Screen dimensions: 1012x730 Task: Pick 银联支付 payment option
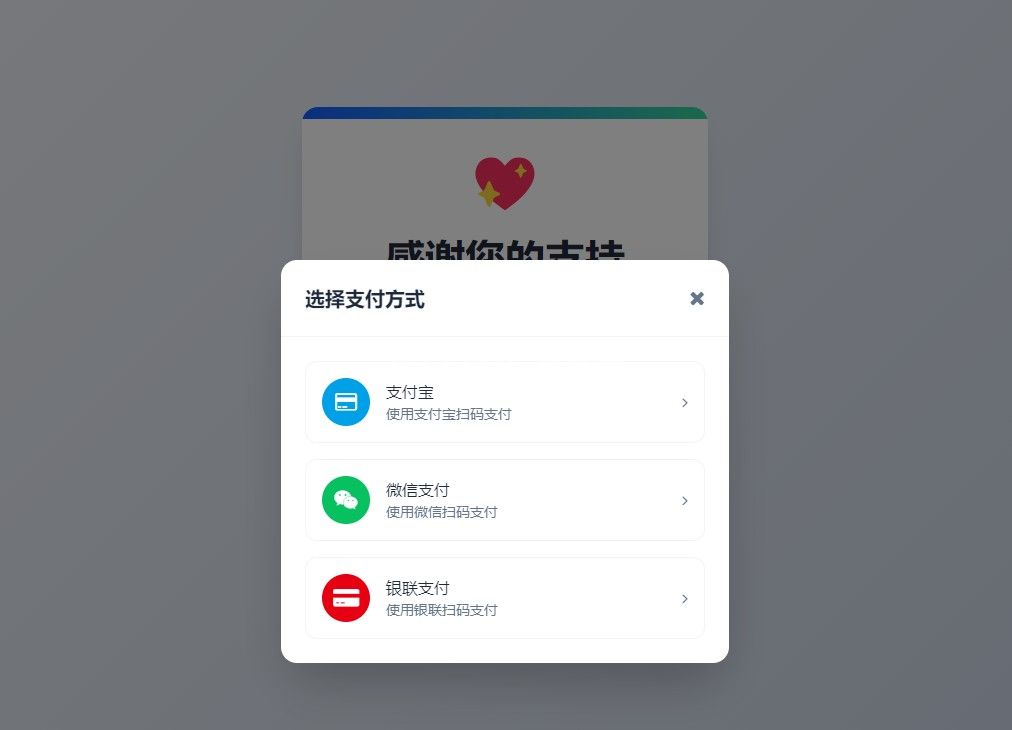[x=504, y=598]
